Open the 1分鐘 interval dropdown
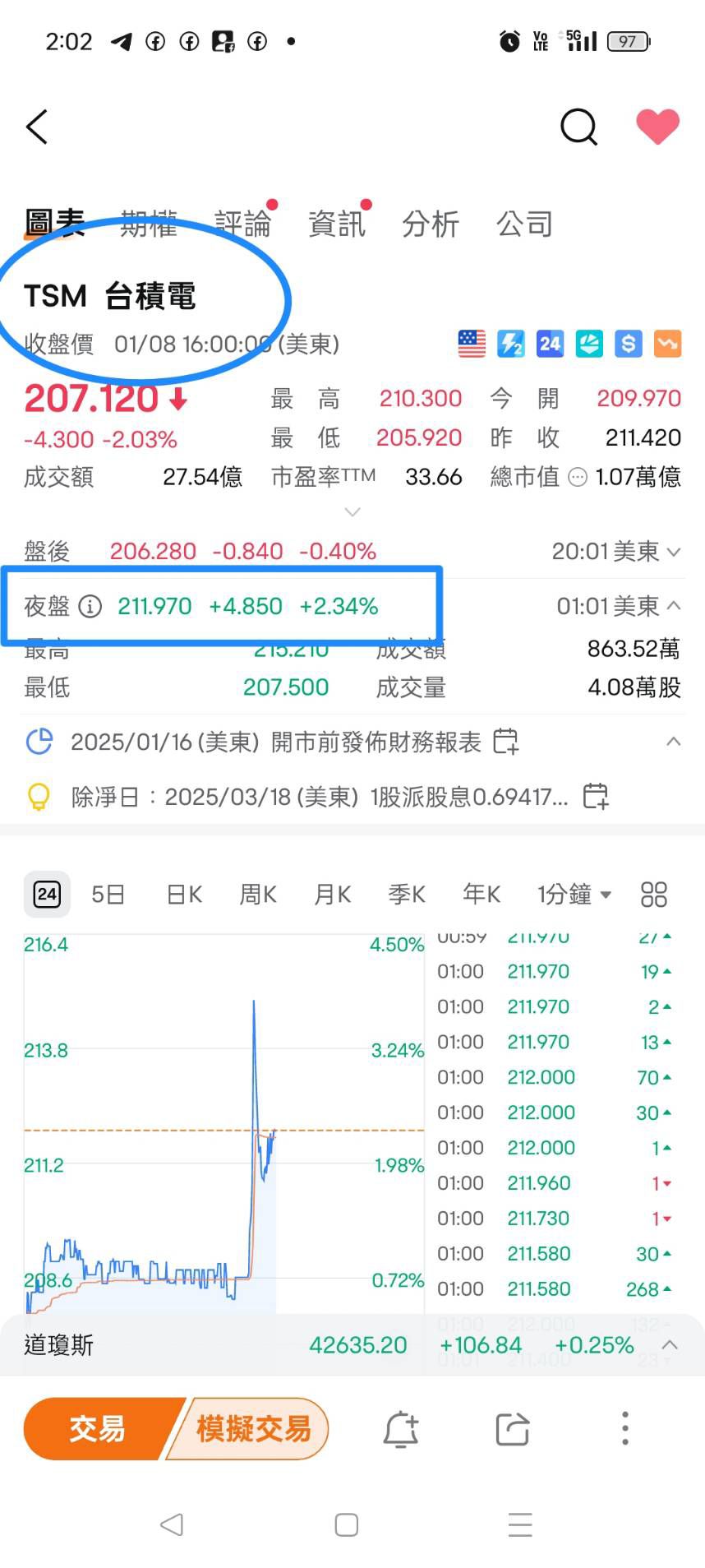 click(574, 894)
